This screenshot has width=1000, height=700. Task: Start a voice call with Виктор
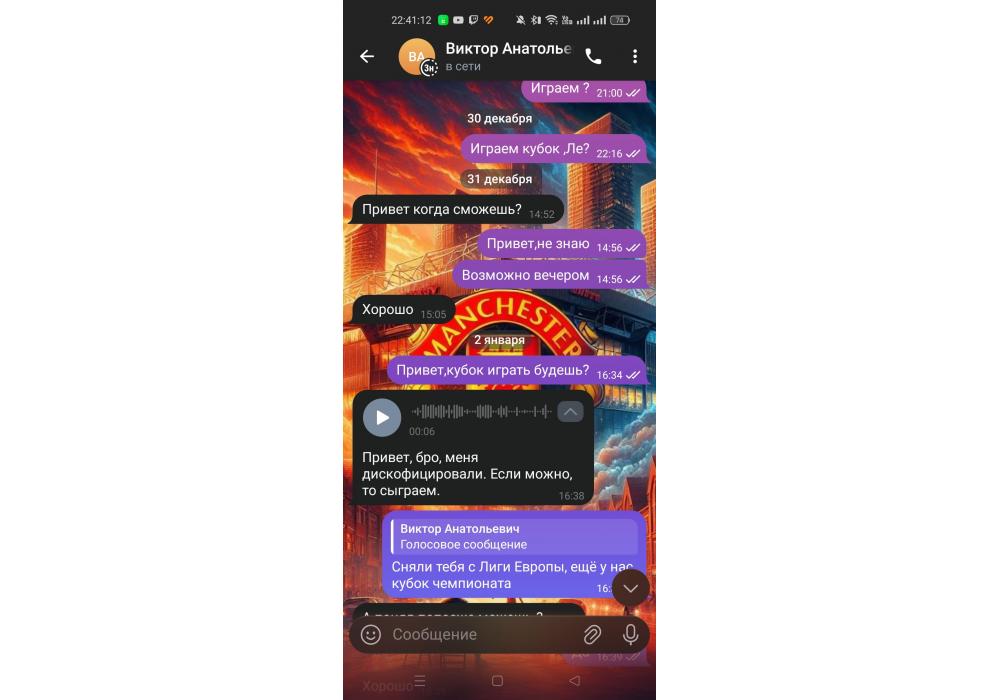[x=593, y=56]
